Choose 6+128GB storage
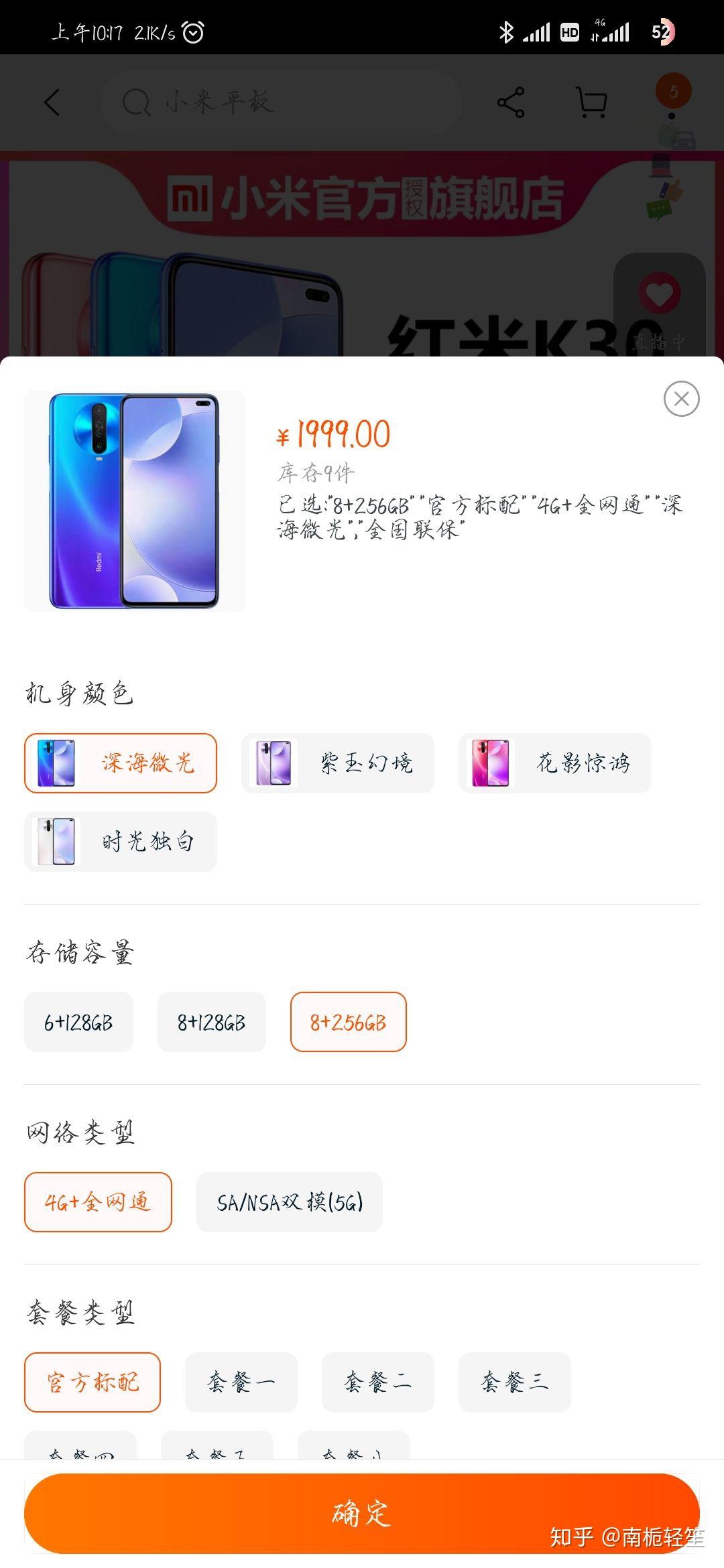Viewport: 724px width, 1568px height. (78, 1022)
